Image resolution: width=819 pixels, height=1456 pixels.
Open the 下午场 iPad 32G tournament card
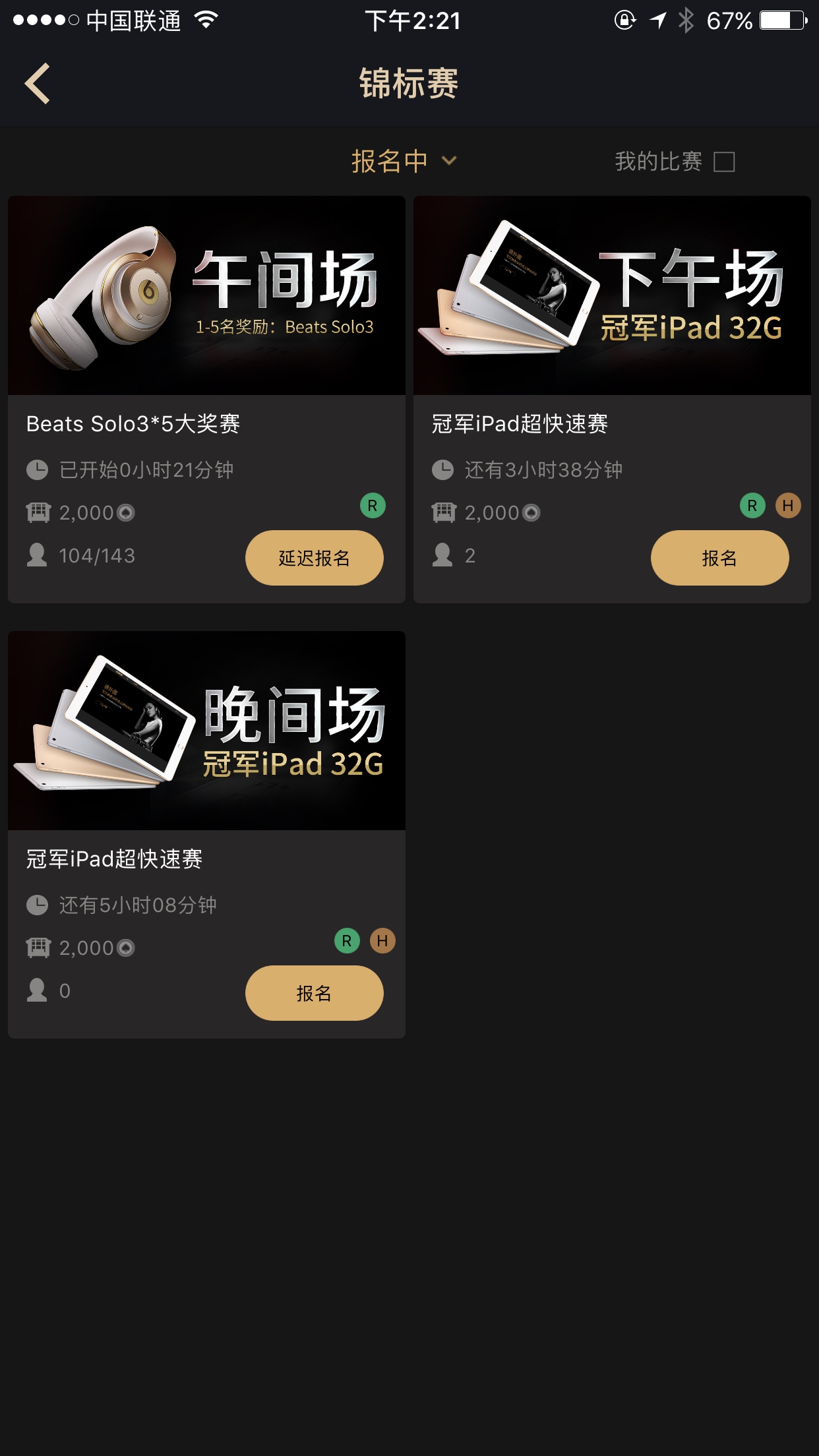612,297
